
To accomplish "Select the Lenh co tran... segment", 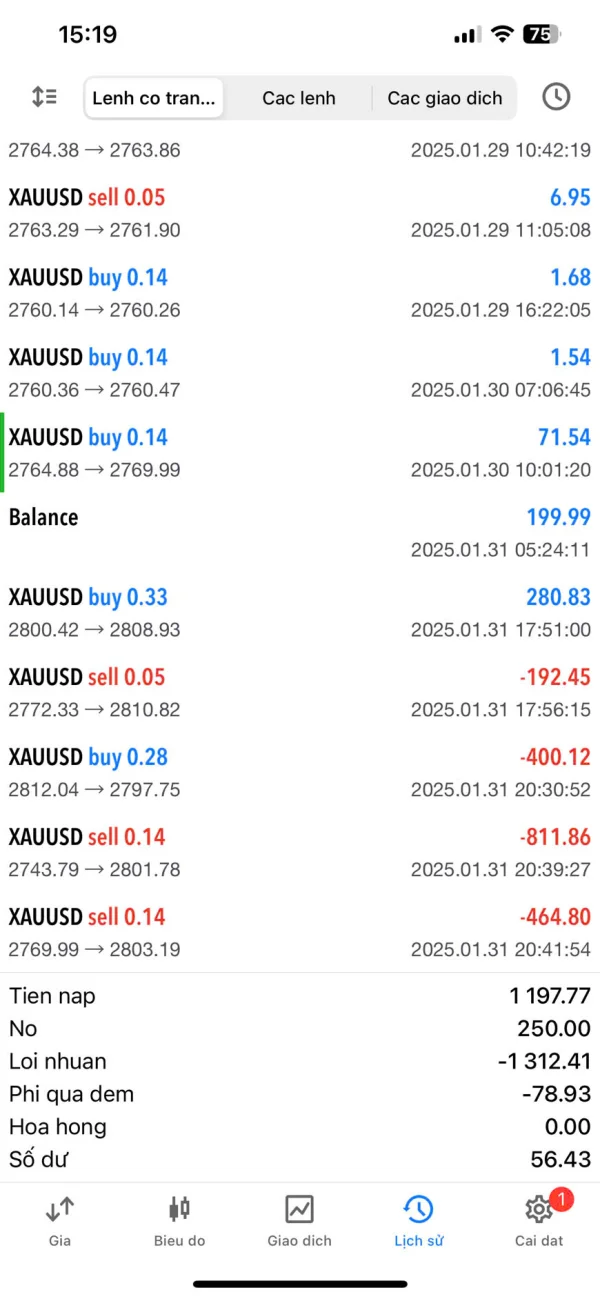I will pos(154,98).
